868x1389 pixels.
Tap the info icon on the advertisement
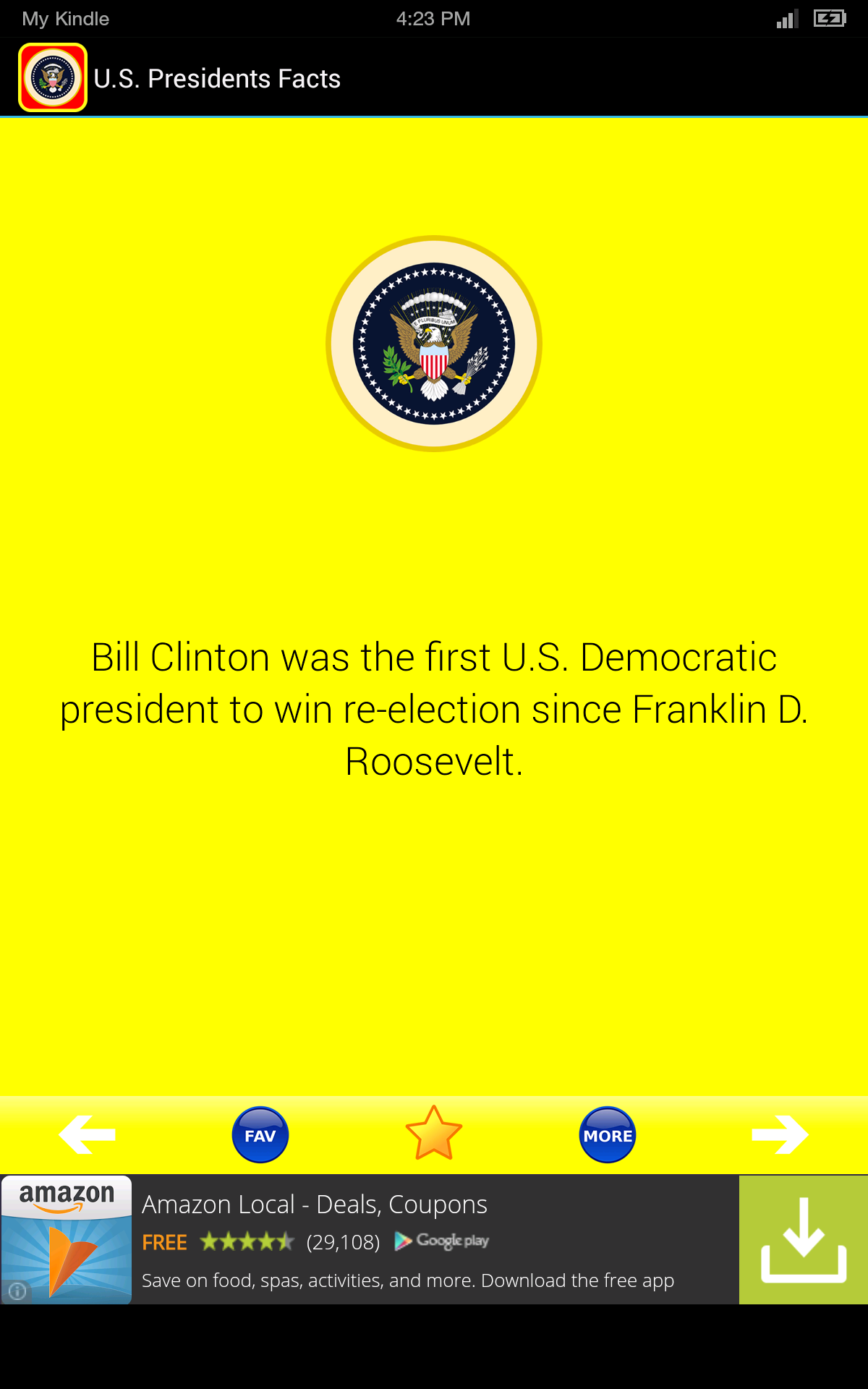18,1291
